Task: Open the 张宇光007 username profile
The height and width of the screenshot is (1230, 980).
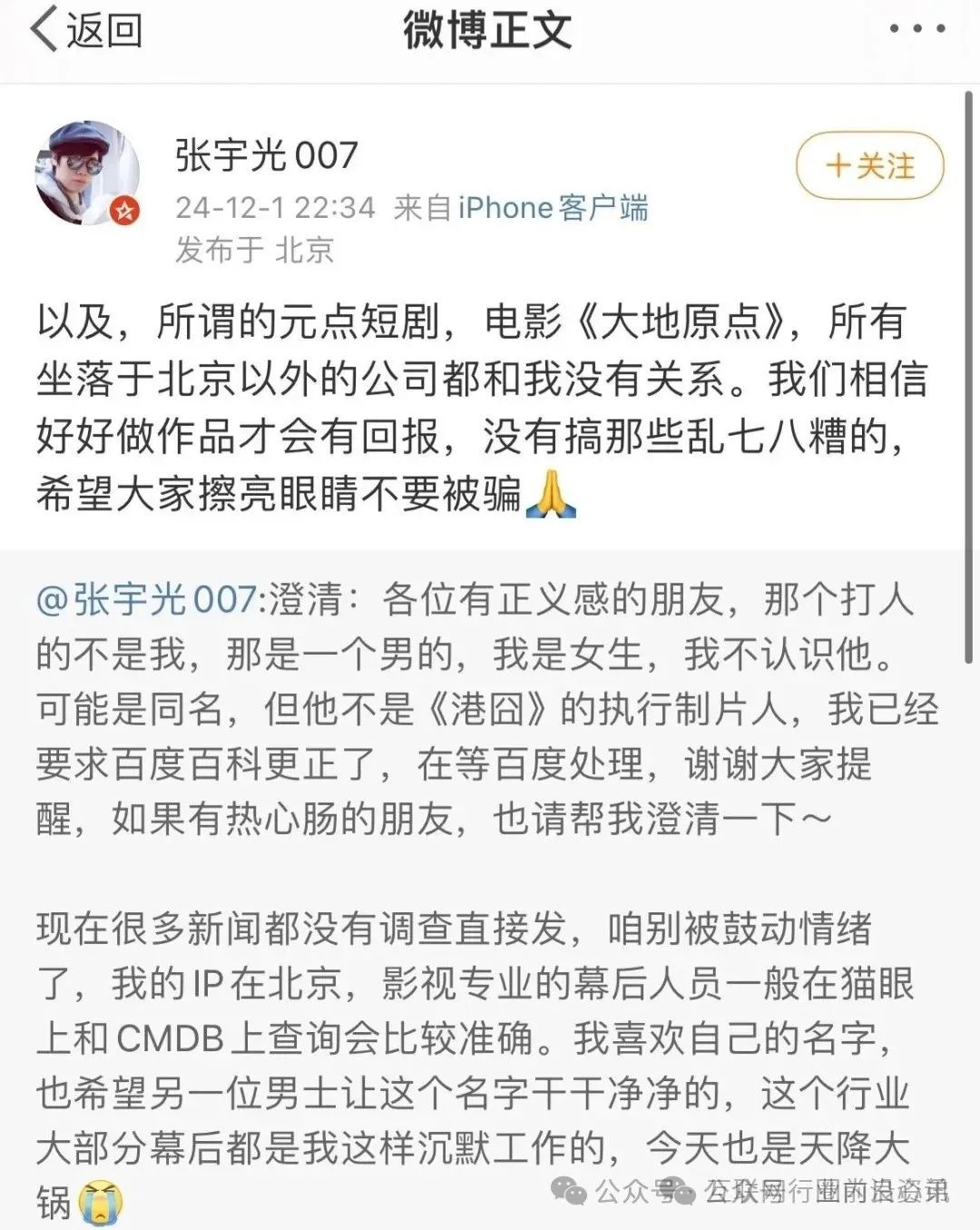Action: click(267, 155)
